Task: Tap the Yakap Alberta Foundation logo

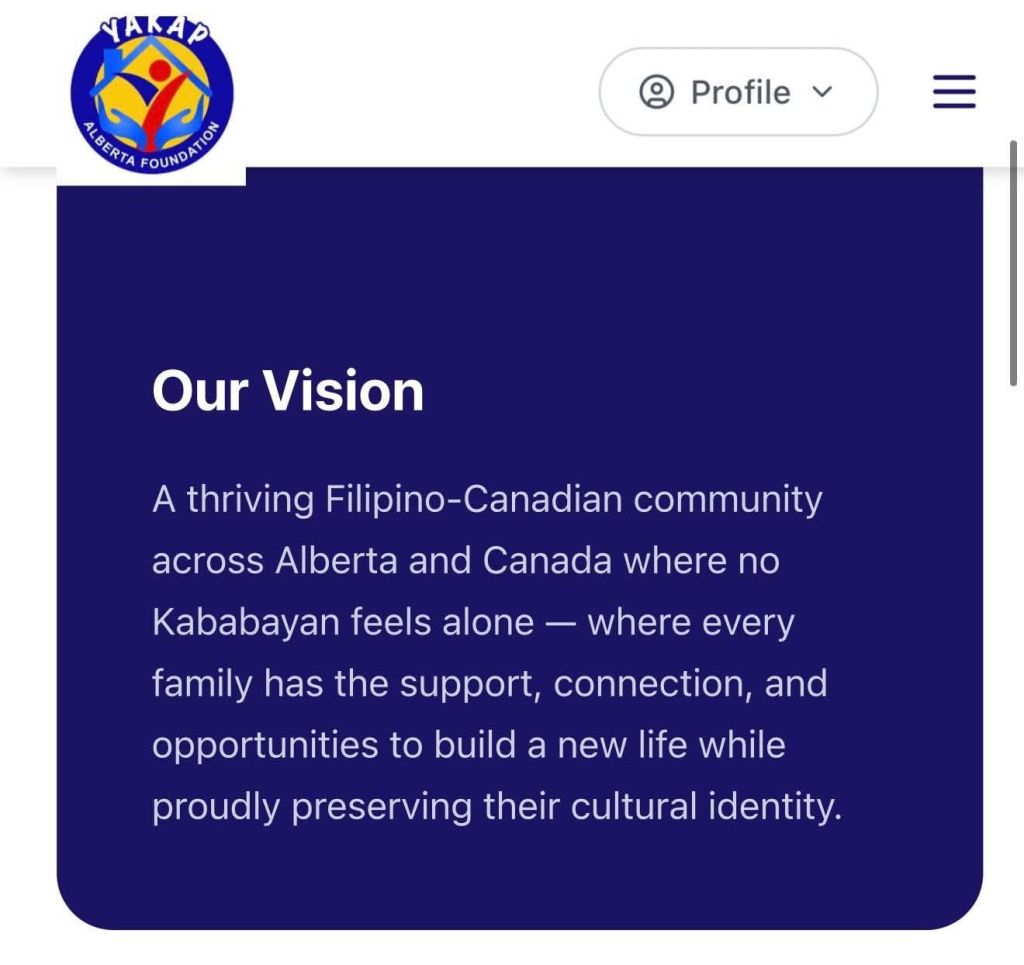Action: pos(152,94)
